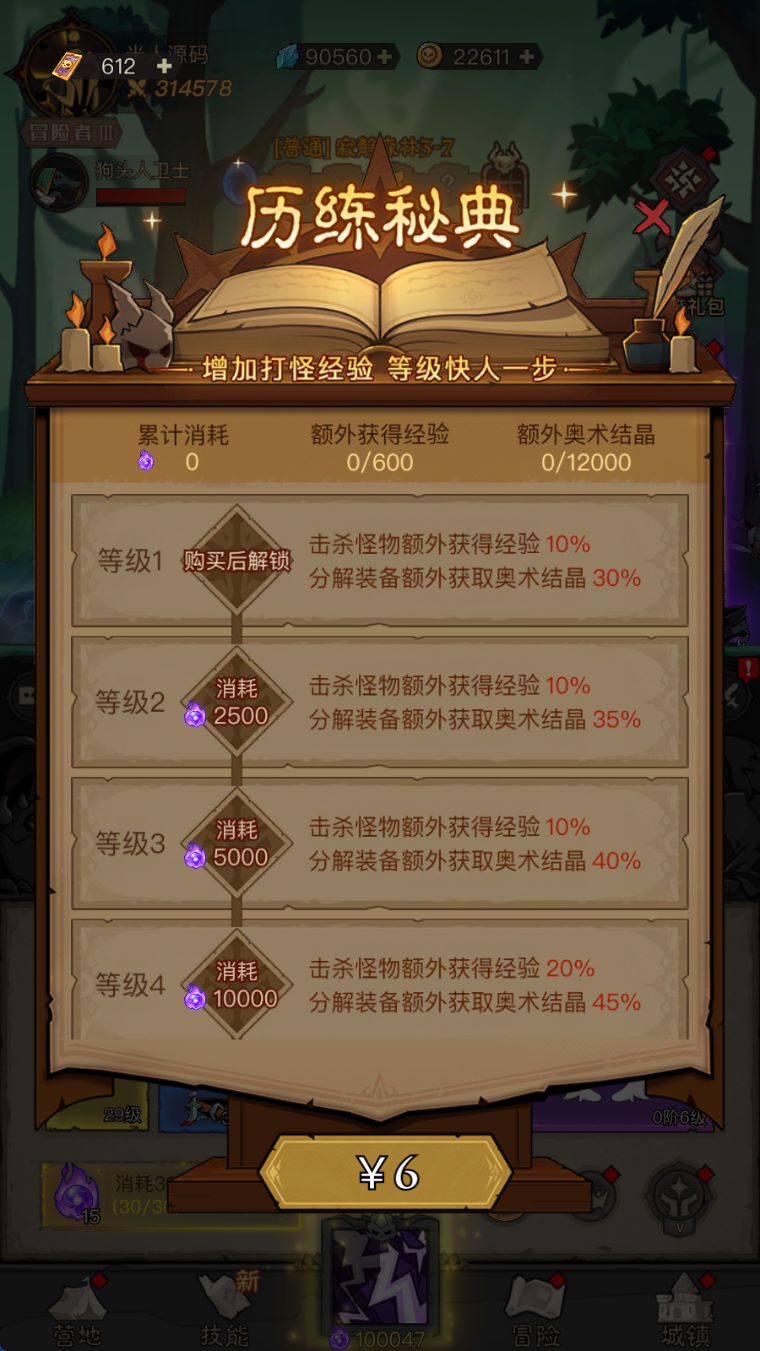Switch to the 城镇 tab

pyautogui.click(x=684, y=1310)
